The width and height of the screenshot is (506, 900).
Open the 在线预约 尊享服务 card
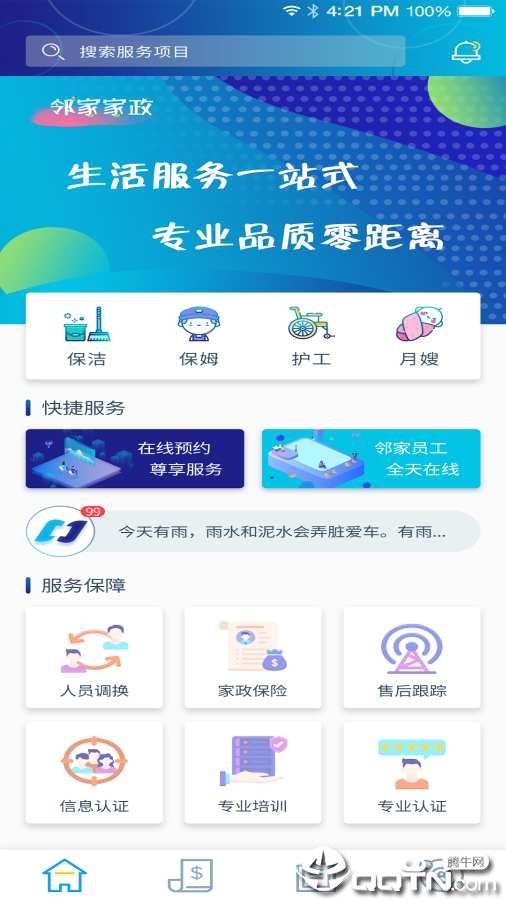[135, 459]
